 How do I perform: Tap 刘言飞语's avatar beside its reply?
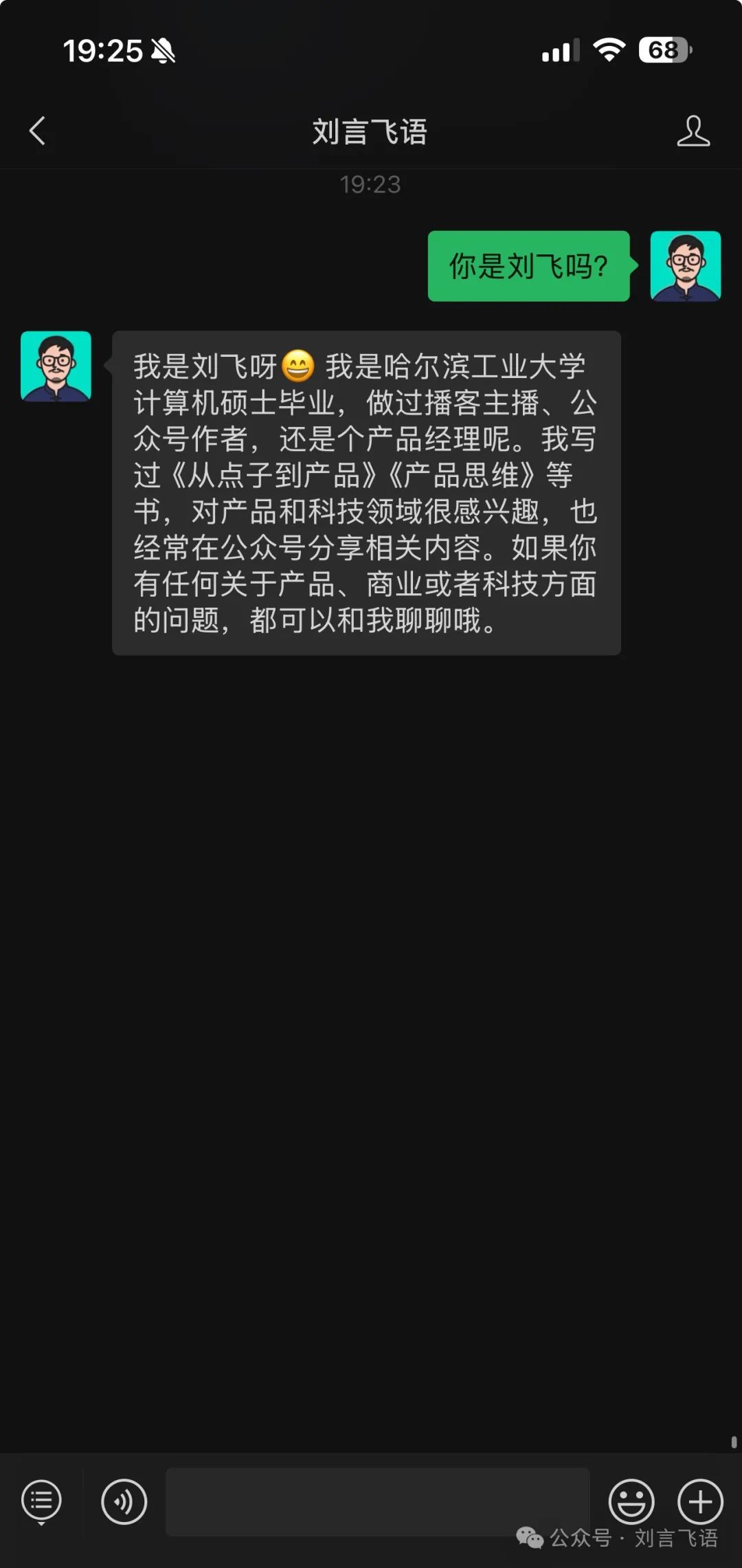[56, 366]
